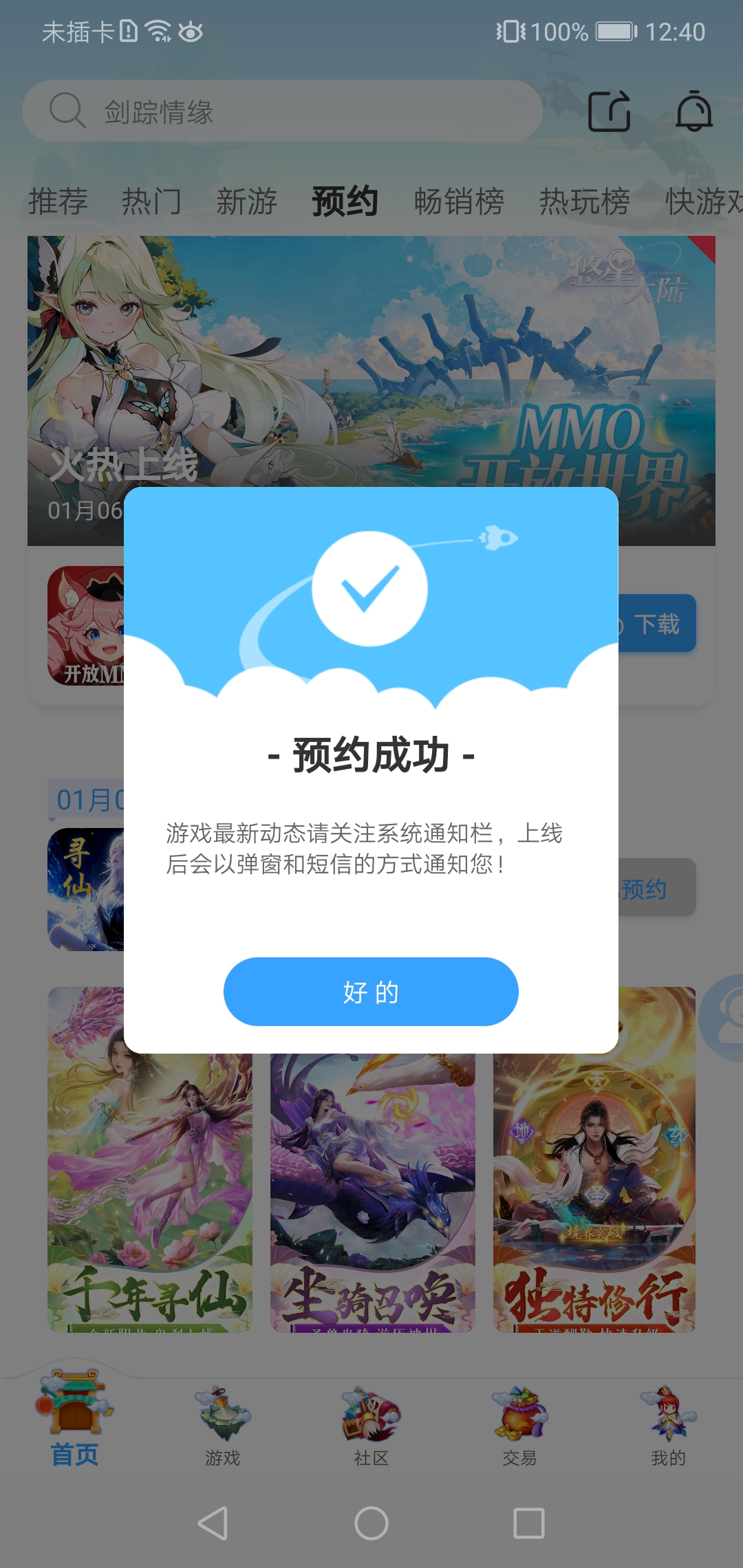Image resolution: width=743 pixels, height=1568 pixels.
Task: Open the notifications bell
Action: point(693,111)
